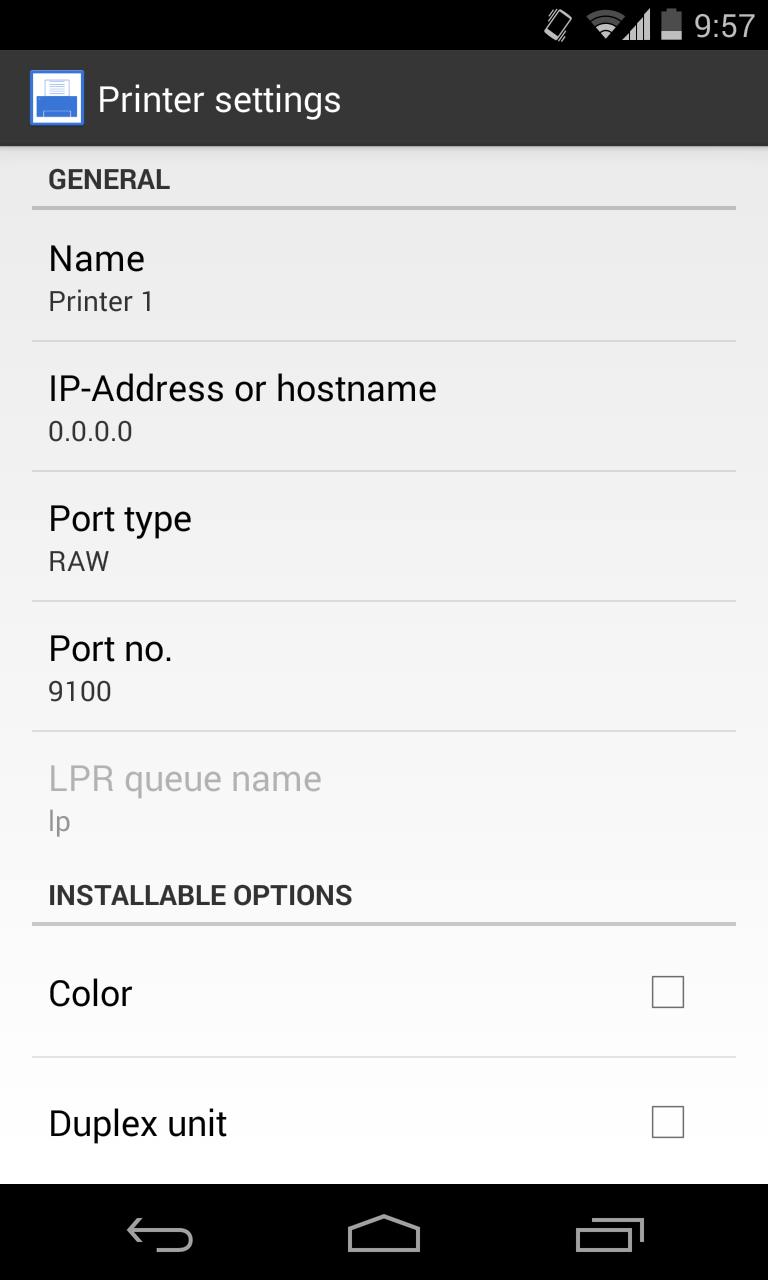Tap the clock showing 9:57
This screenshot has height=1280, width=768.
tap(726, 23)
